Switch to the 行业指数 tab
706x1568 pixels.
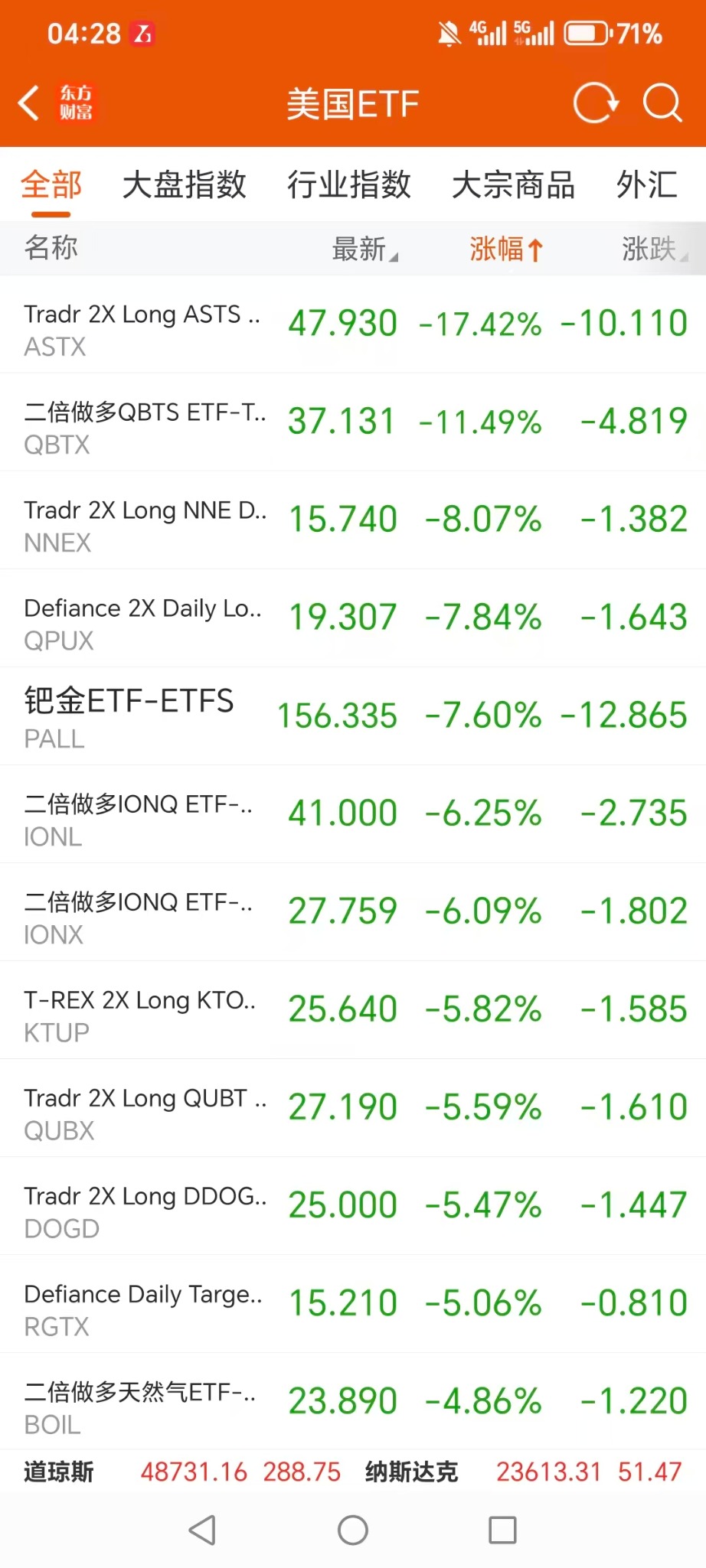pyautogui.click(x=349, y=185)
